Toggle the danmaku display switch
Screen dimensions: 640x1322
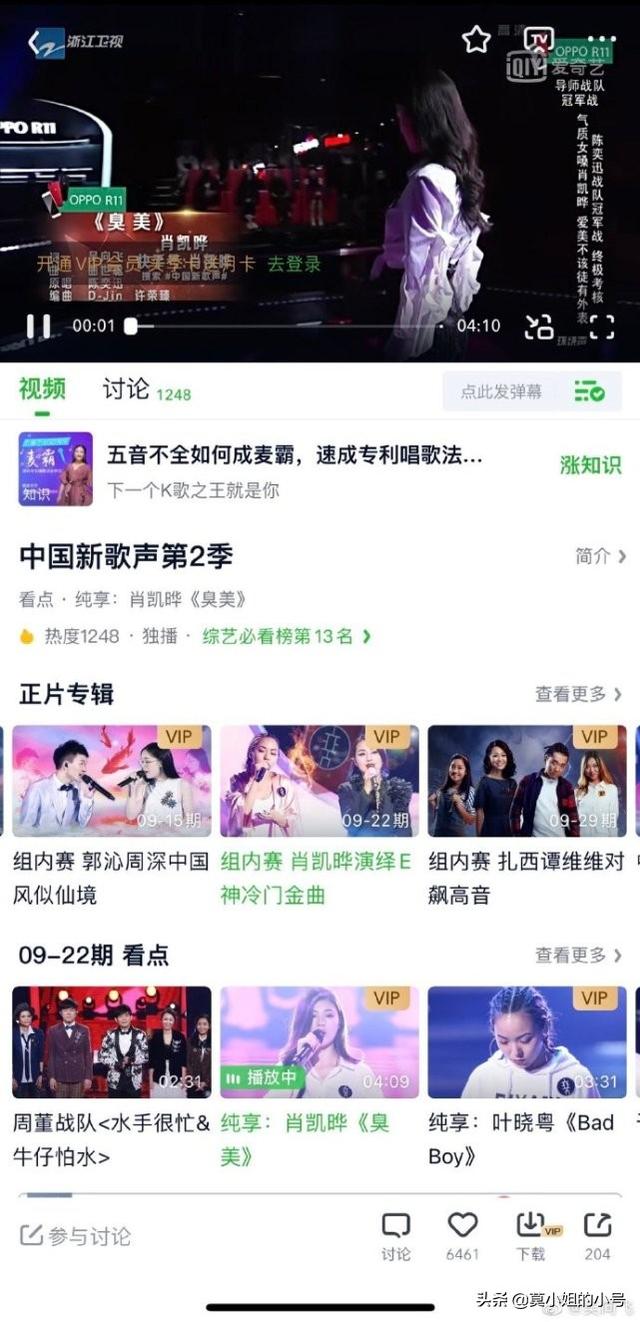pos(590,392)
